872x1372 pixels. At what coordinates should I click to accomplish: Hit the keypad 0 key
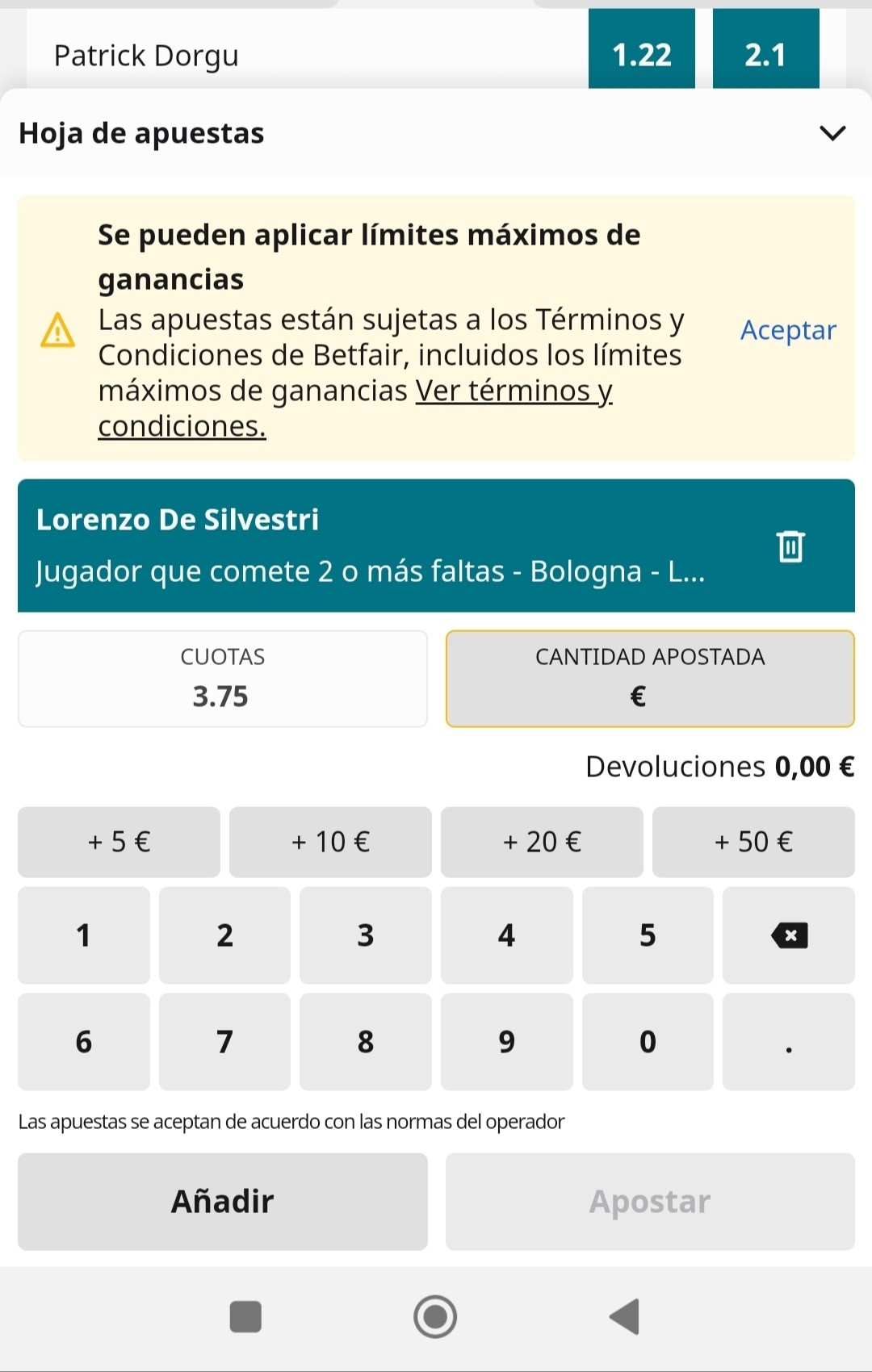click(x=648, y=1042)
